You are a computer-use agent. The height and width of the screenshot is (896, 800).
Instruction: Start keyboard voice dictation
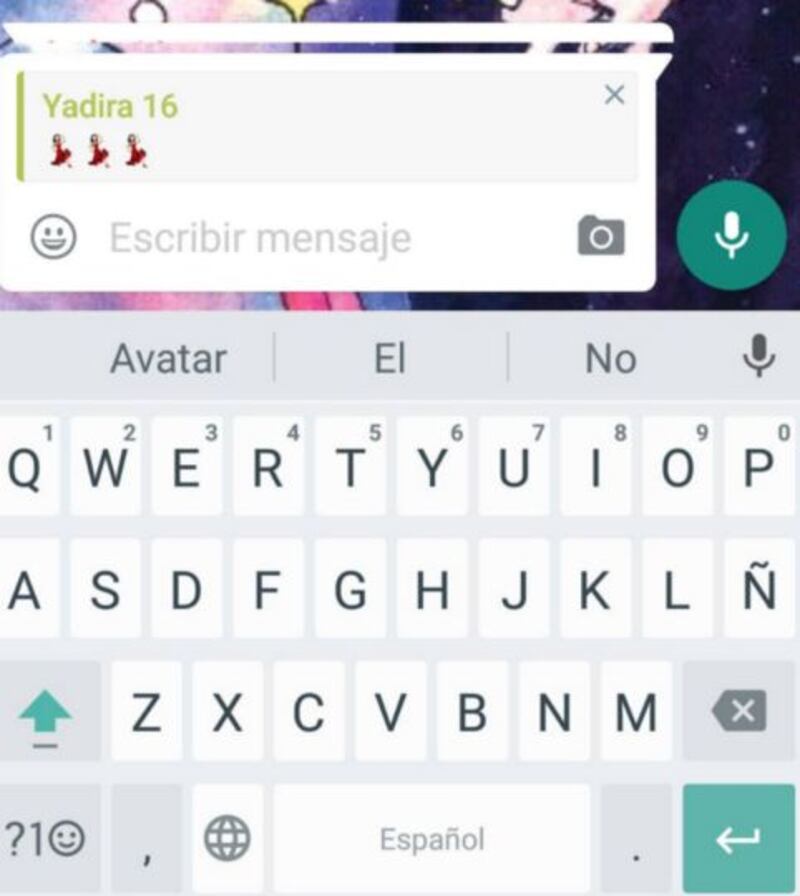click(760, 356)
